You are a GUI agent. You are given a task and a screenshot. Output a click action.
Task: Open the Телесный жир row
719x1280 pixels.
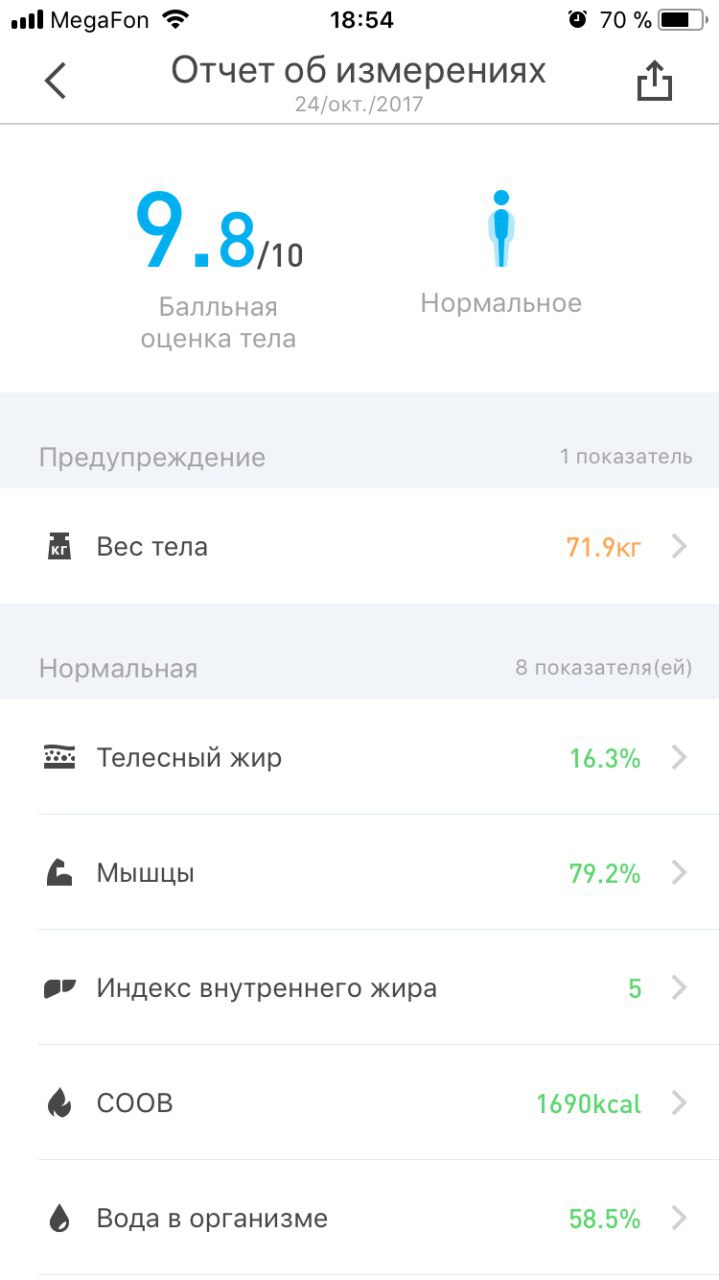tap(359, 757)
